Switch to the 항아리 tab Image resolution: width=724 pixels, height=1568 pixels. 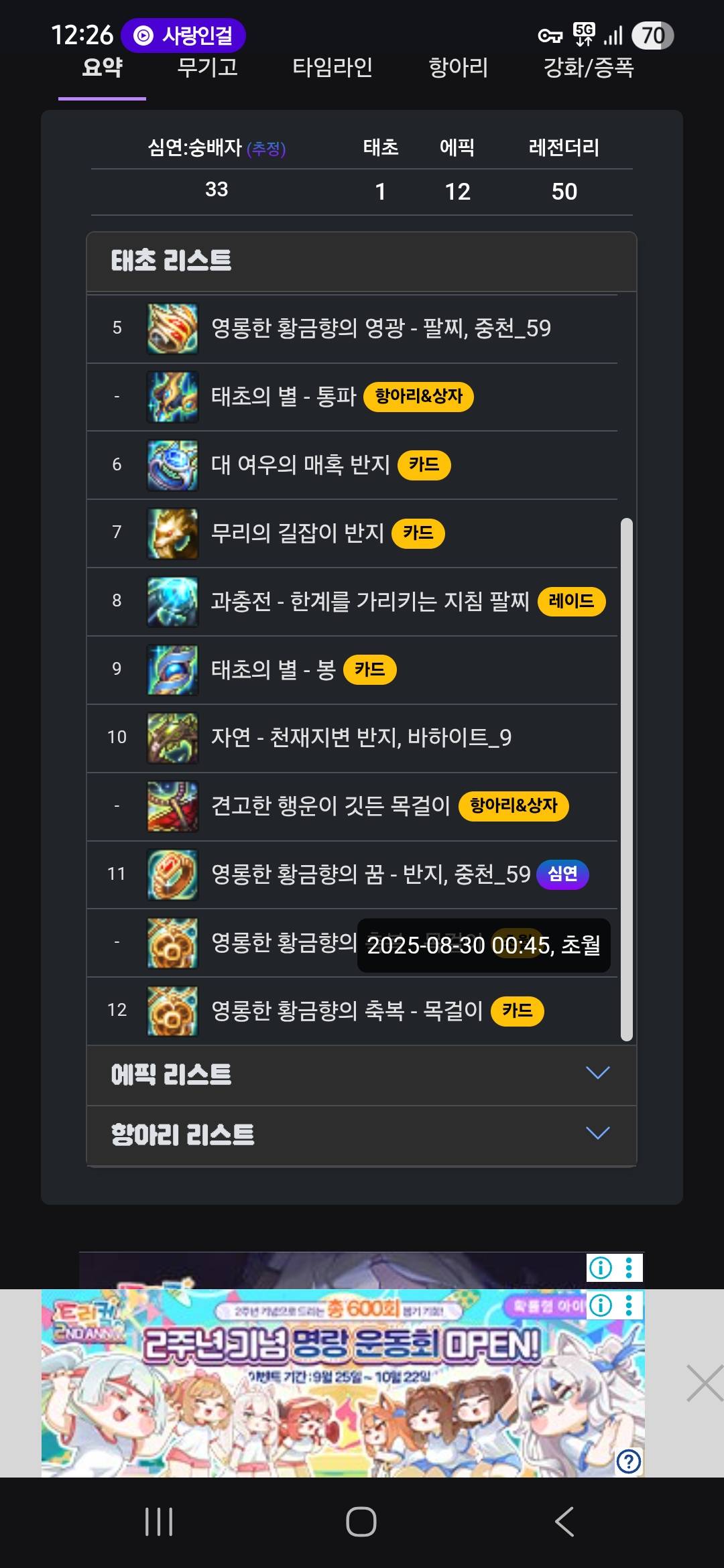pyautogui.click(x=458, y=68)
